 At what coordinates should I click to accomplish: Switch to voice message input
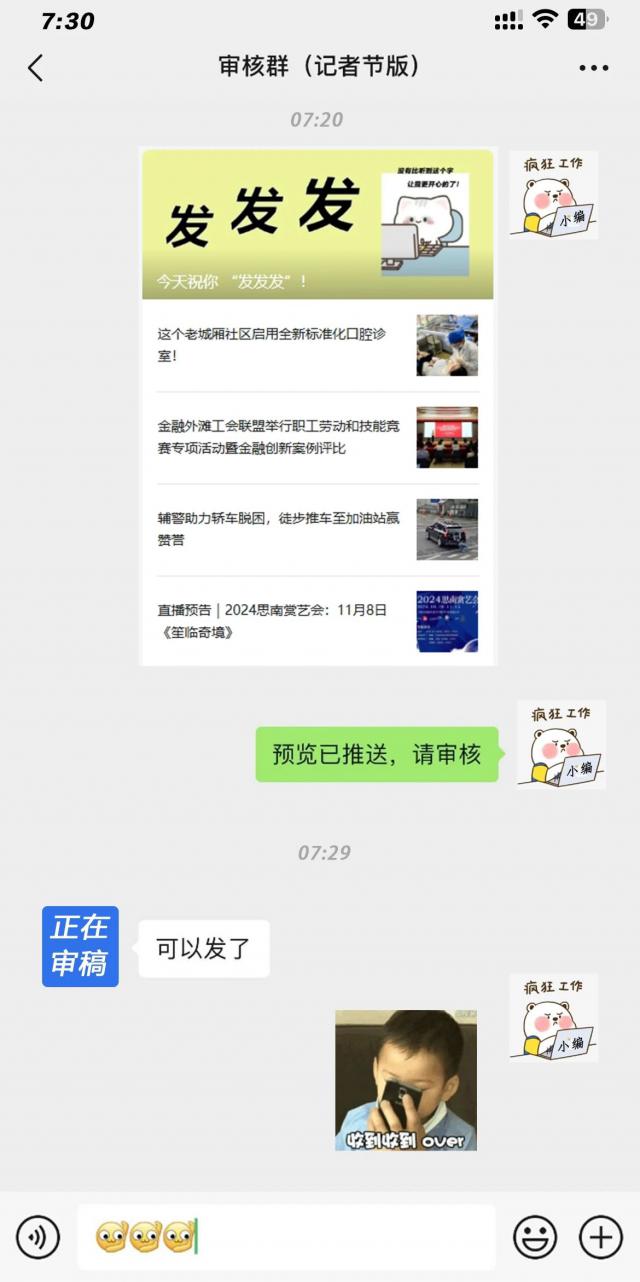pos(38,1238)
